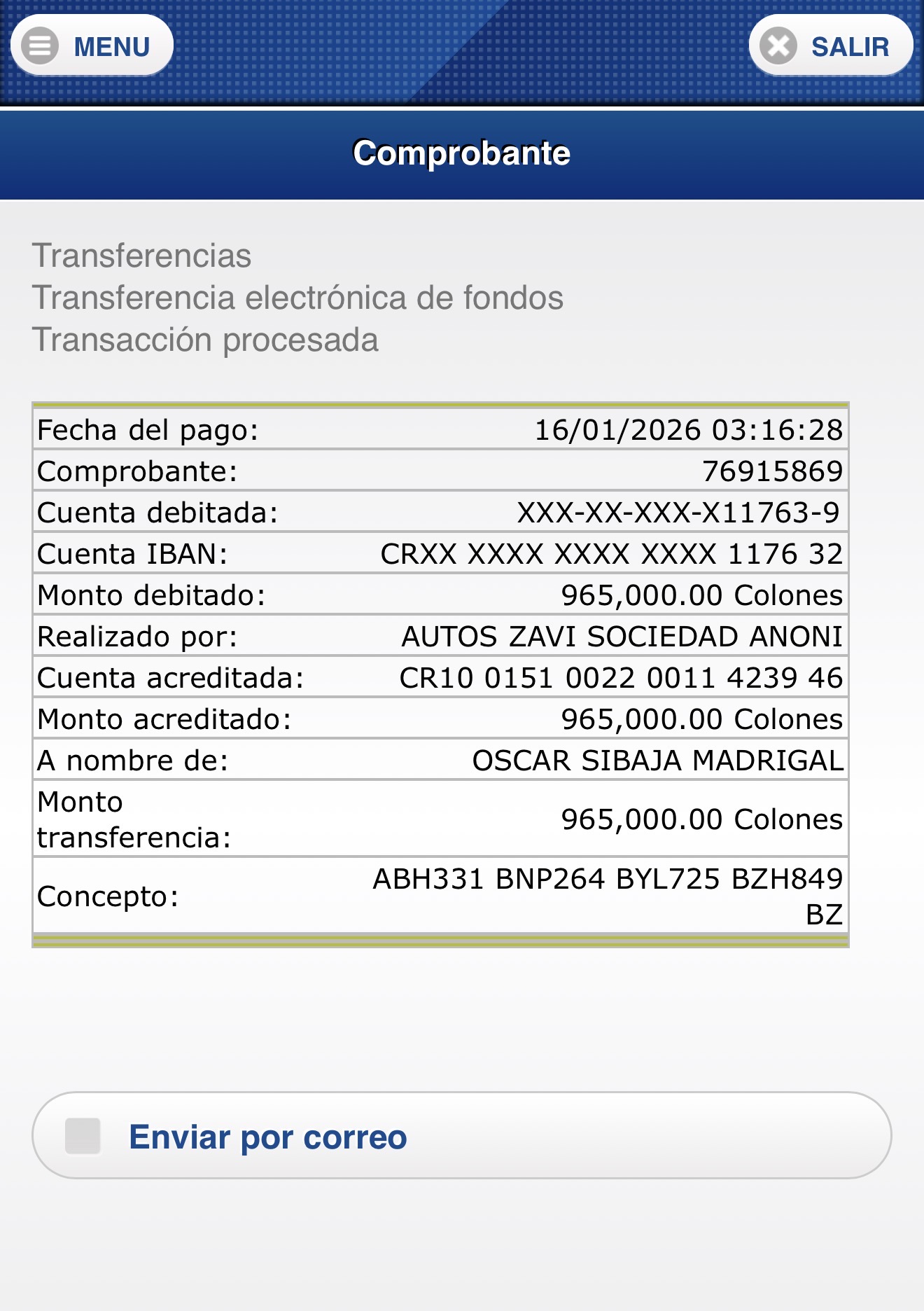Screen dimensions: 924x1311
Task: Select the Cuenta debitada value
Action: click(x=679, y=513)
